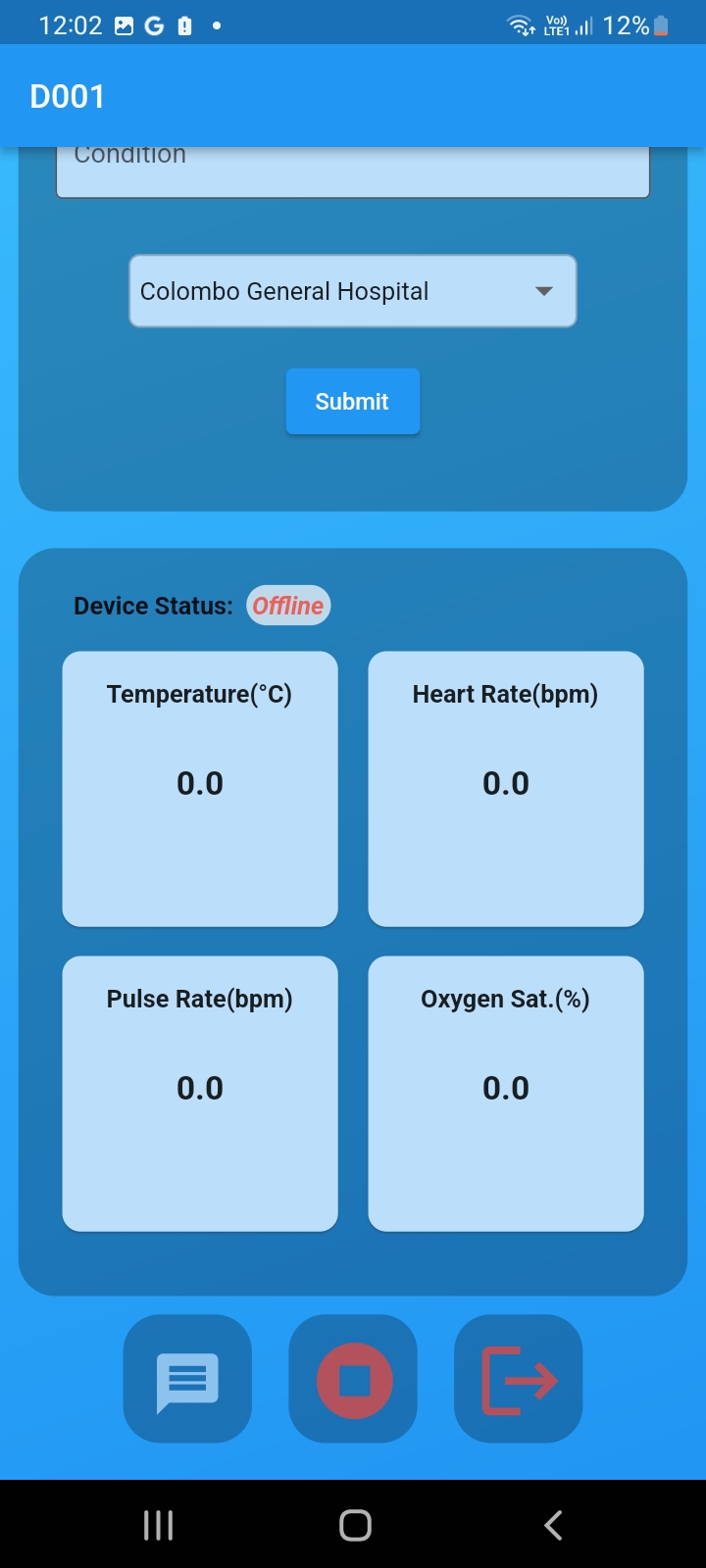Tap the Condition text field
This screenshot has height=1568, width=706.
pos(353,171)
